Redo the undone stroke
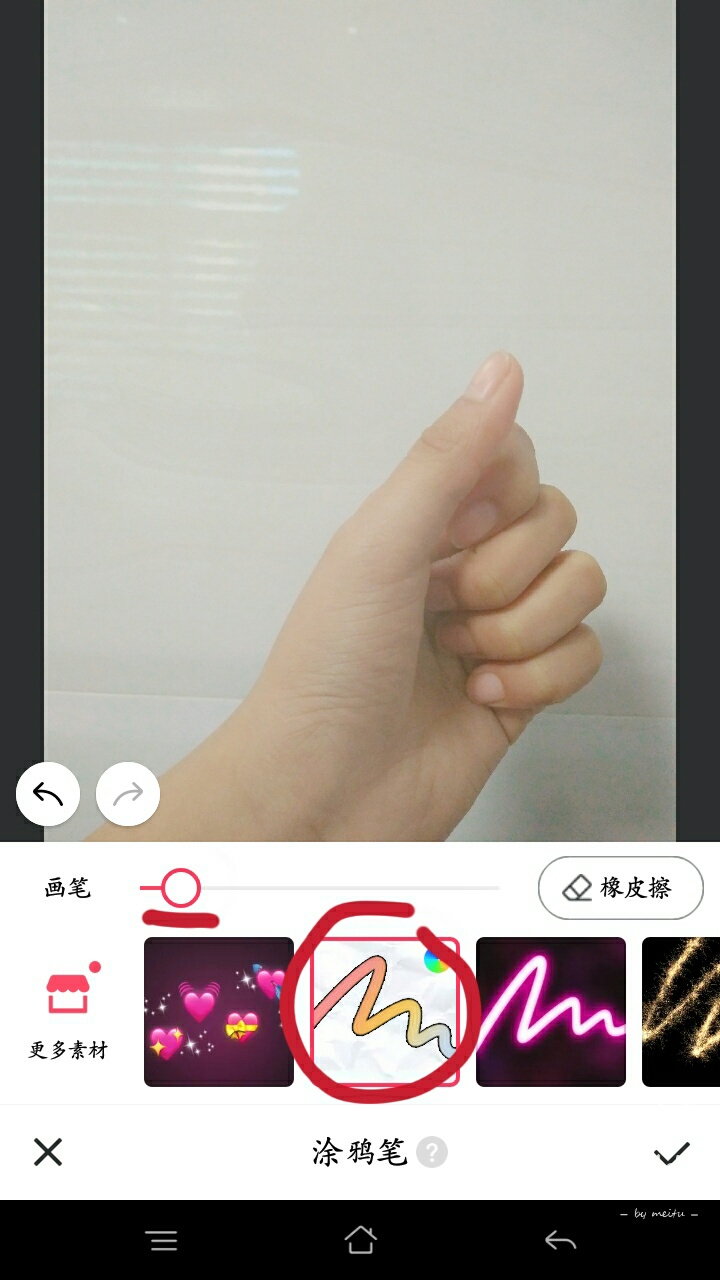This screenshot has height=1280, width=720. pyautogui.click(x=128, y=794)
